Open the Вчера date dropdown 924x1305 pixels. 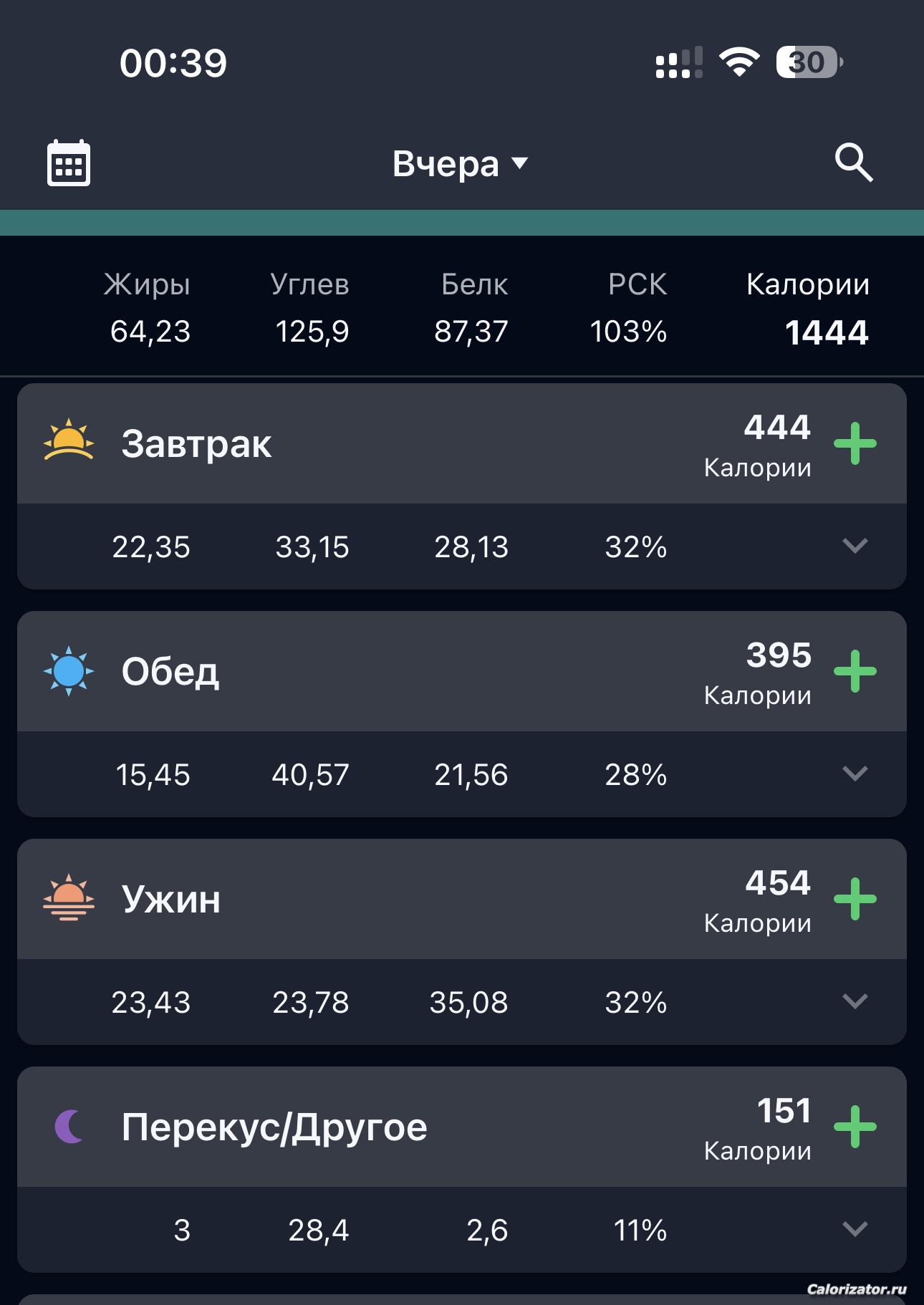[460, 164]
